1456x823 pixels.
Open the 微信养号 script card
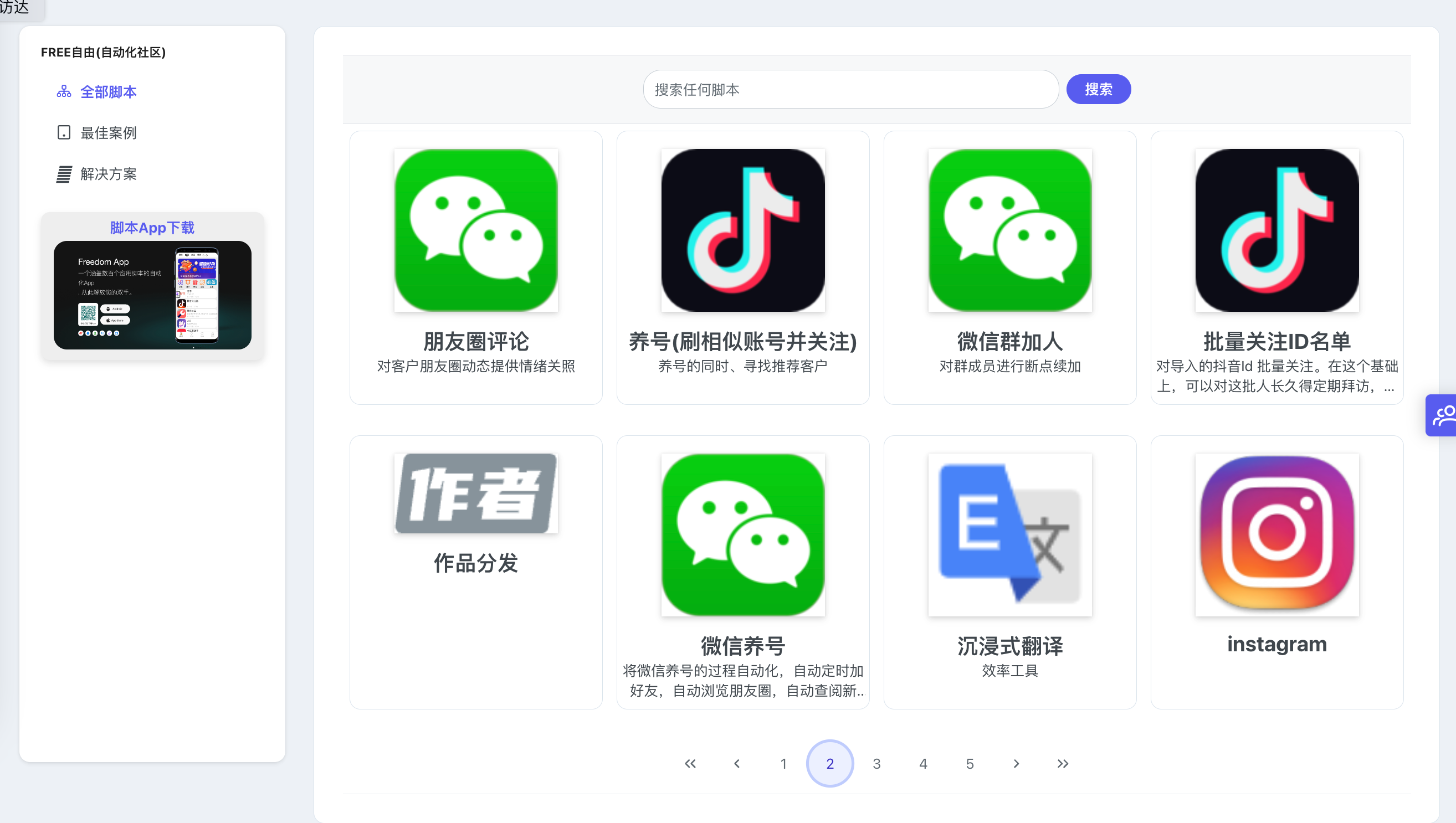point(742,571)
